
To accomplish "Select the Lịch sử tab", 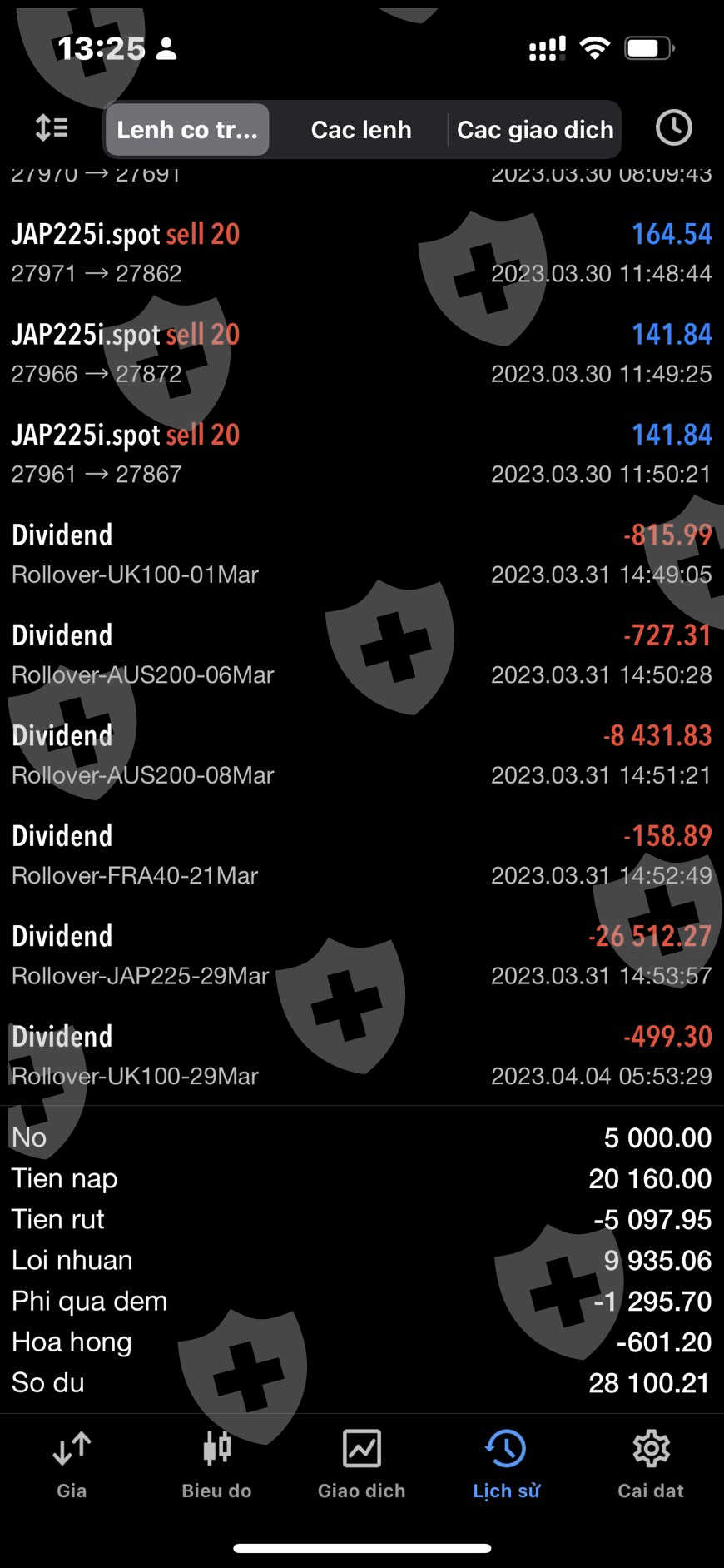I will [506, 1464].
